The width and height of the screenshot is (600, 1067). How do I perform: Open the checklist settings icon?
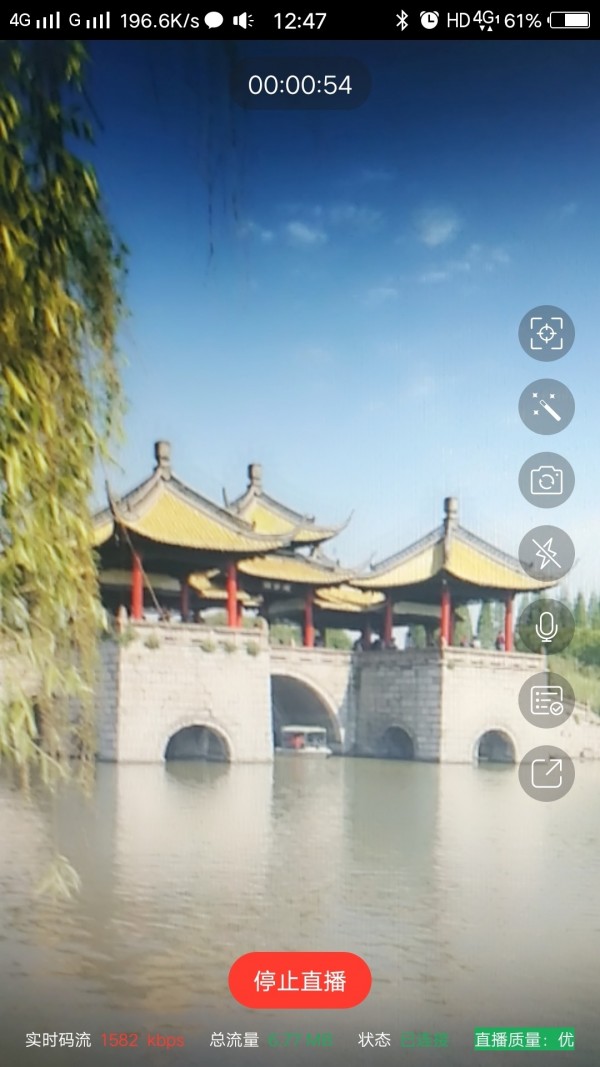coord(546,700)
